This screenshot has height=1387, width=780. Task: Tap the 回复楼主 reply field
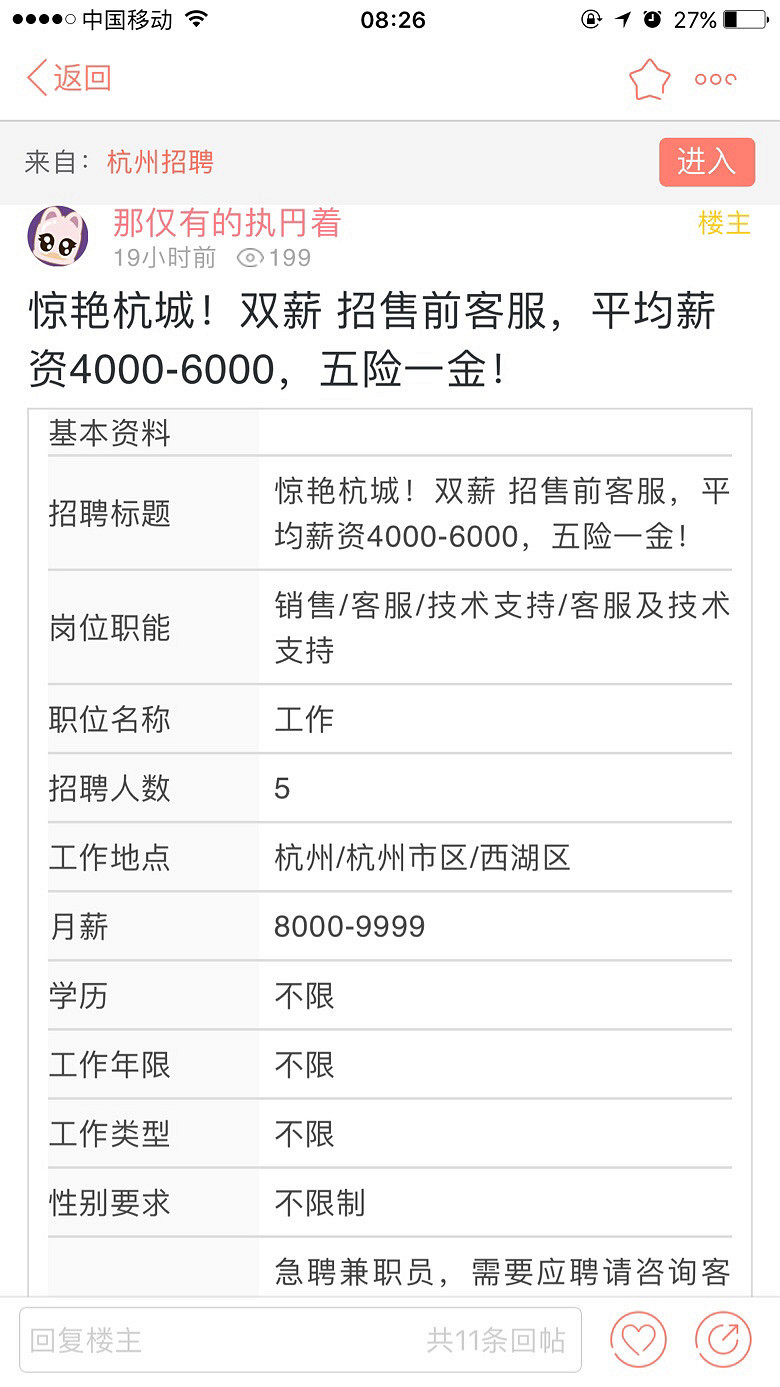[300, 1340]
